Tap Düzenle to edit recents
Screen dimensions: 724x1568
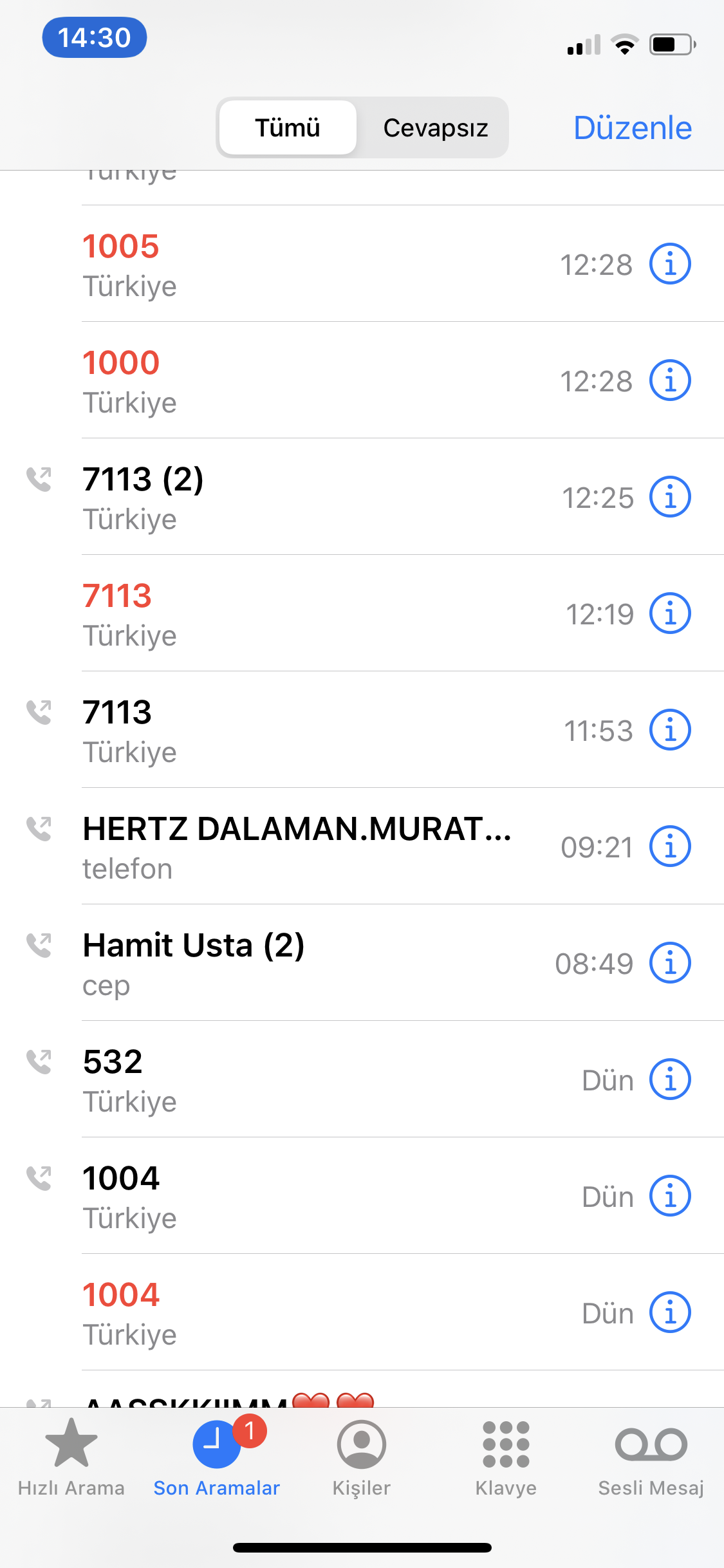tap(632, 127)
